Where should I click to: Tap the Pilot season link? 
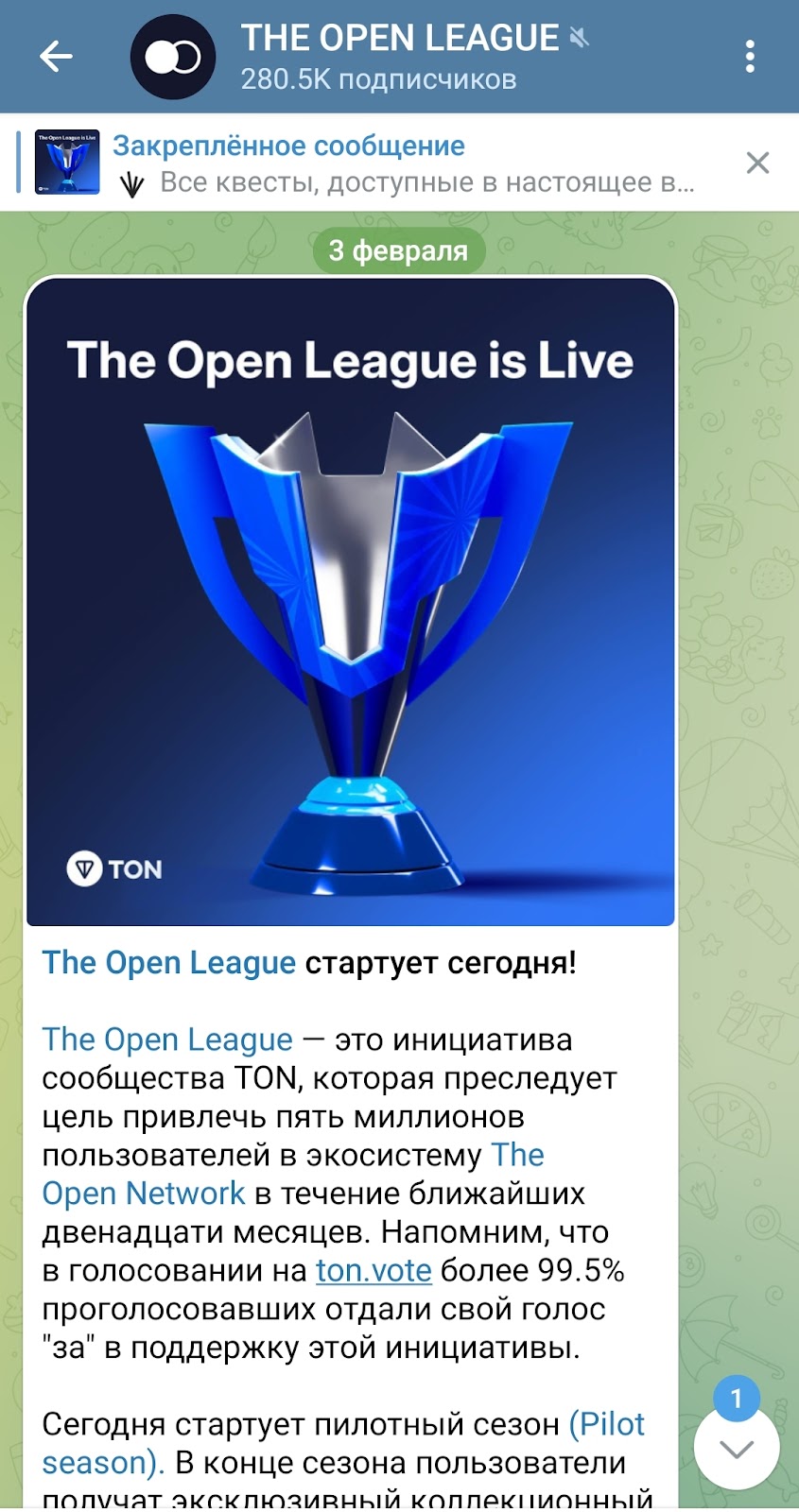606,1424
